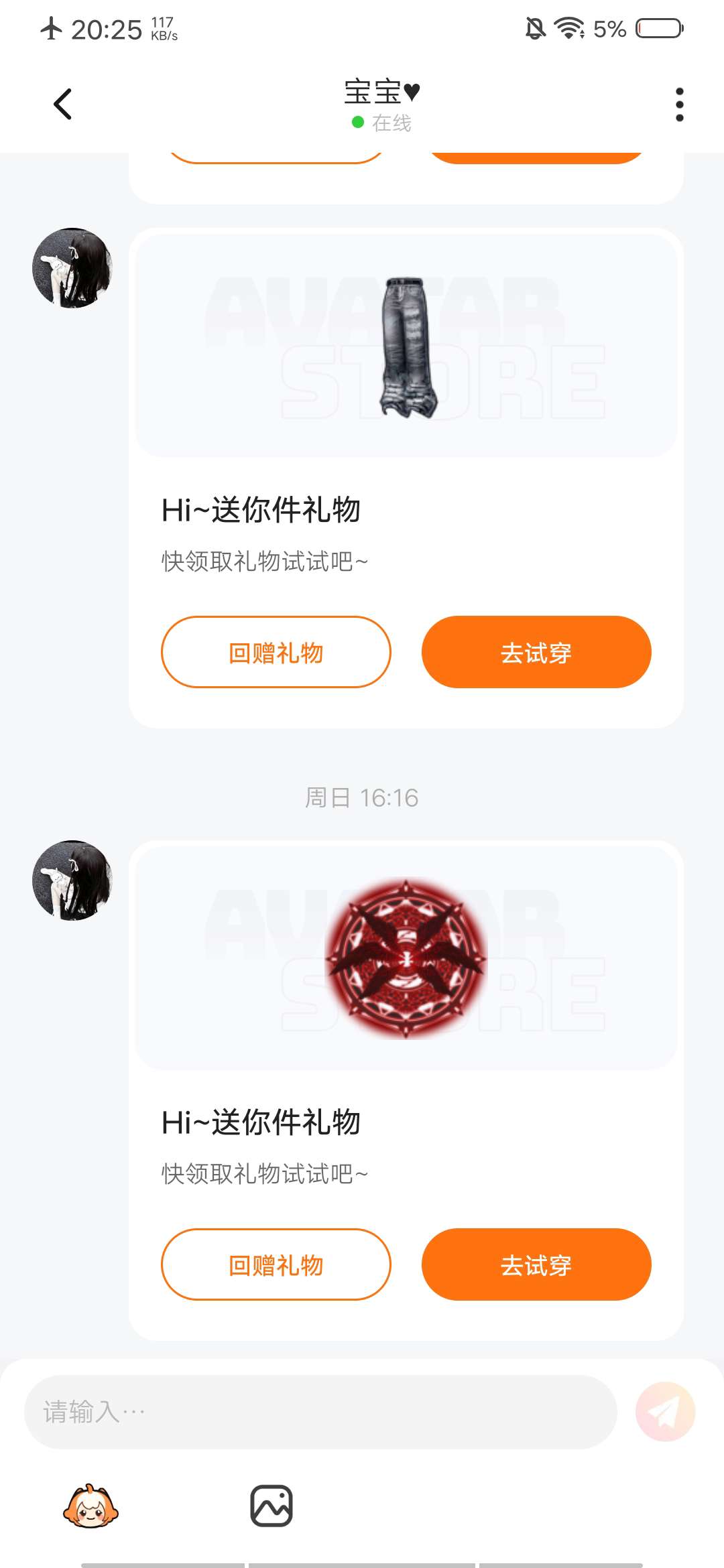Go back from the 宝宝♥ chat

[63, 105]
